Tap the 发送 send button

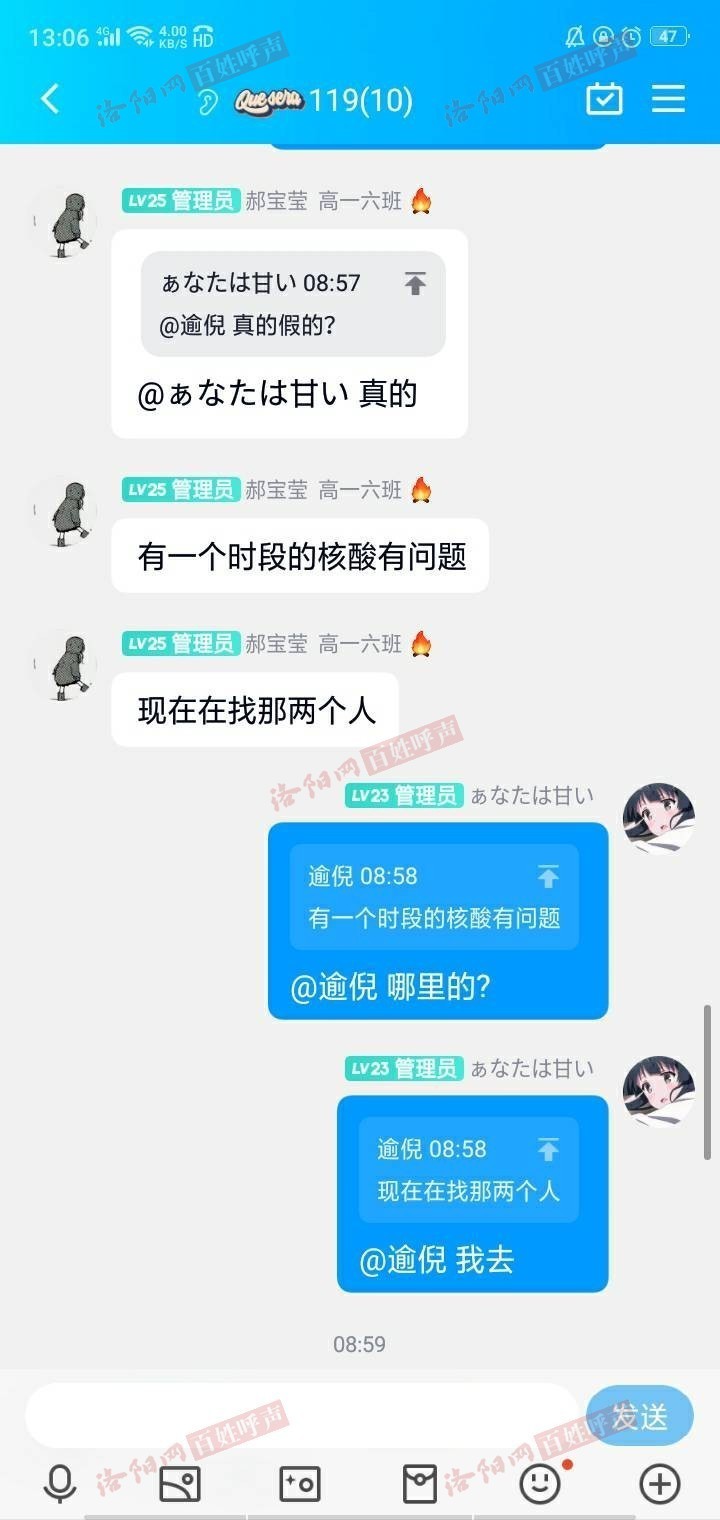tap(640, 1416)
